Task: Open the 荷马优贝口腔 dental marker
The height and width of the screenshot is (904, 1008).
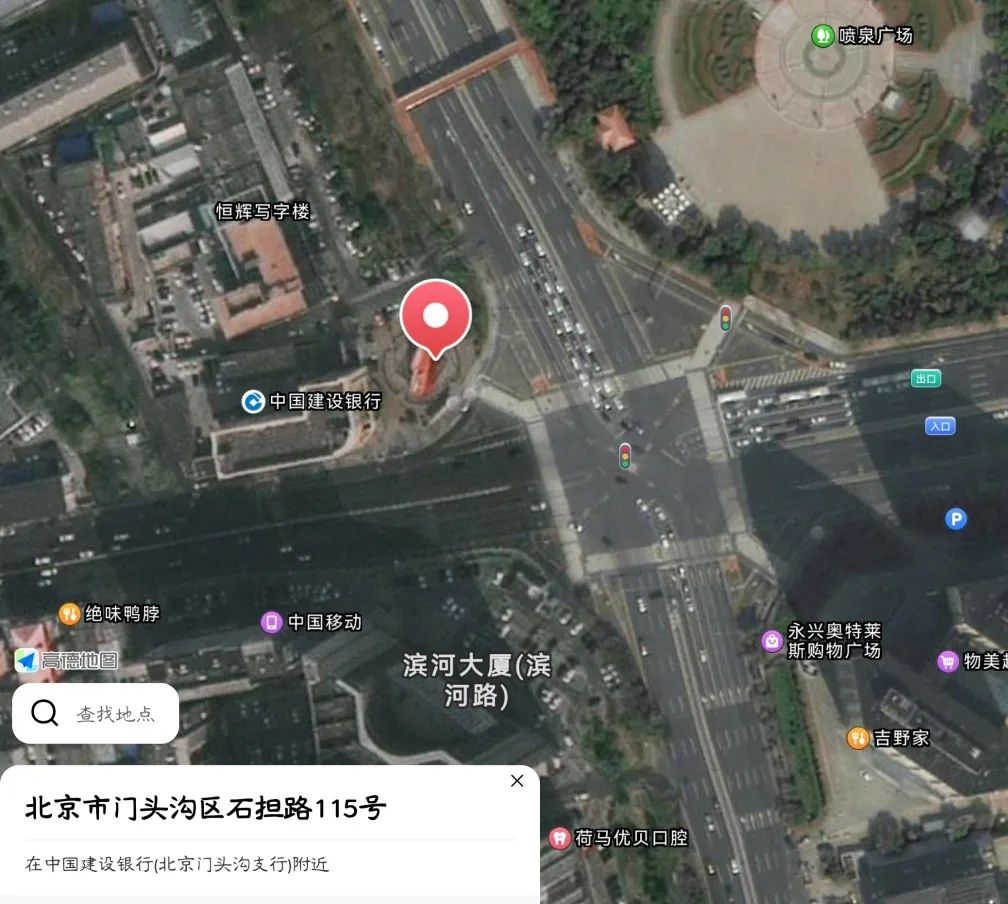Action: (x=560, y=838)
